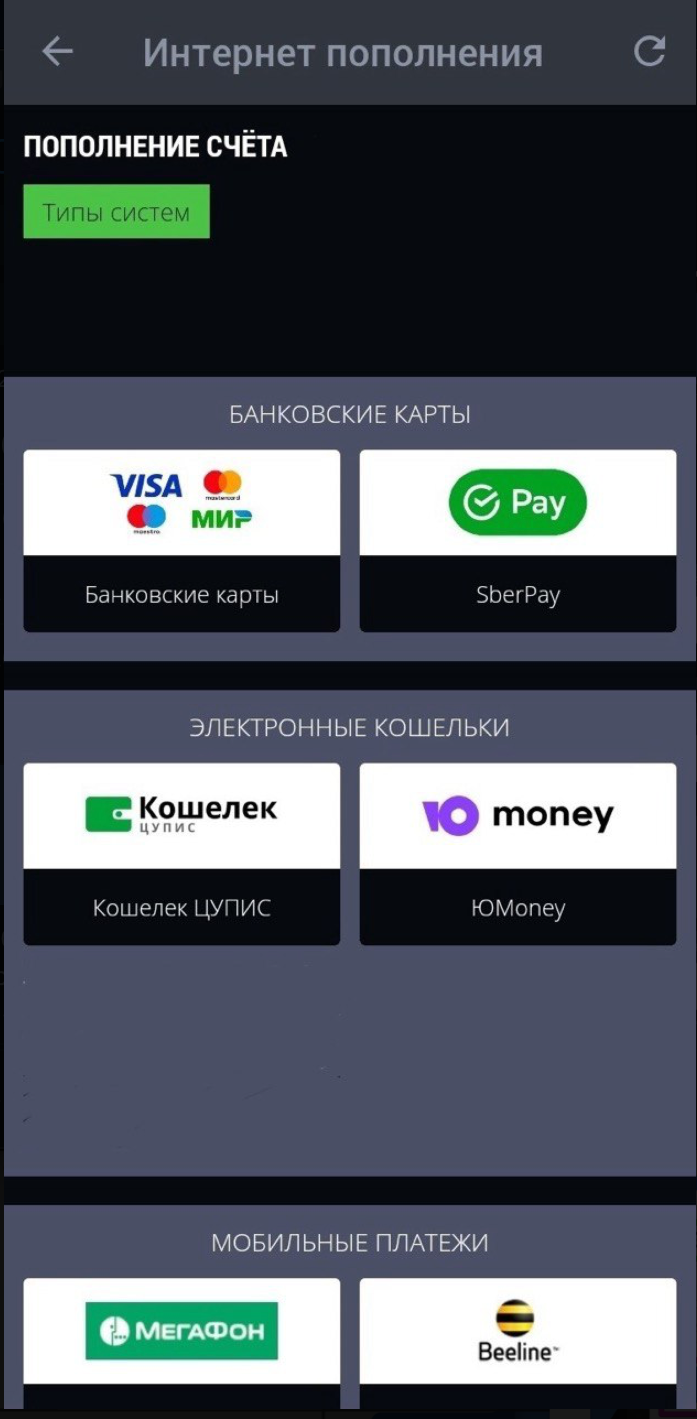Go back using the arrow icon
The width and height of the screenshot is (697, 1419).
[57, 52]
